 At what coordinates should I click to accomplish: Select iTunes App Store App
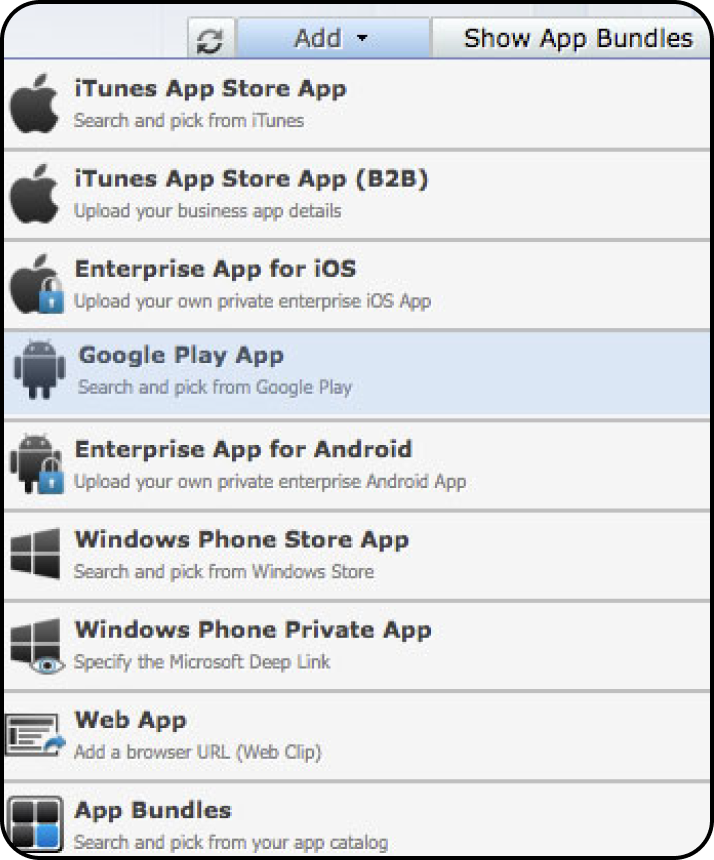point(210,103)
